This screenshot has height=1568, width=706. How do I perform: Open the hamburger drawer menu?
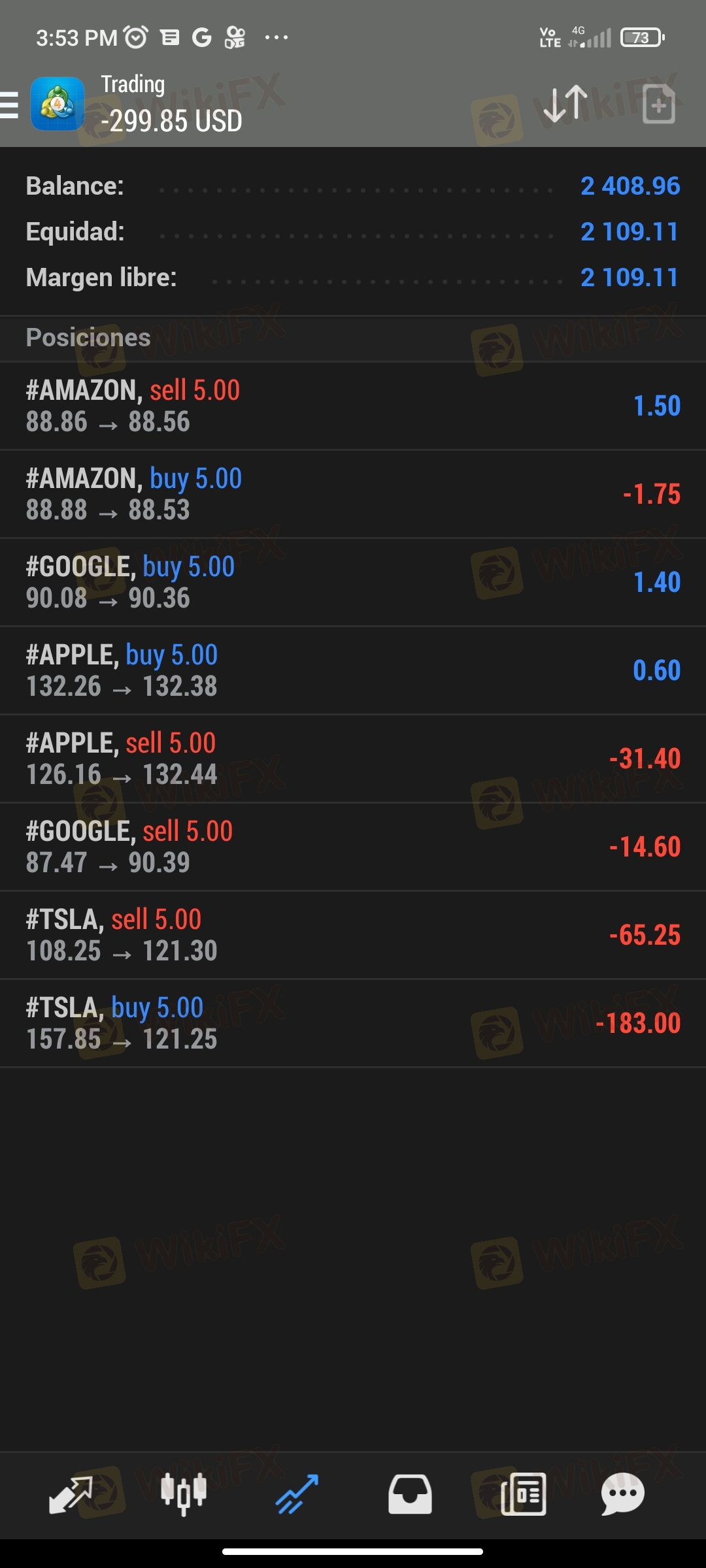coord(9,105)
